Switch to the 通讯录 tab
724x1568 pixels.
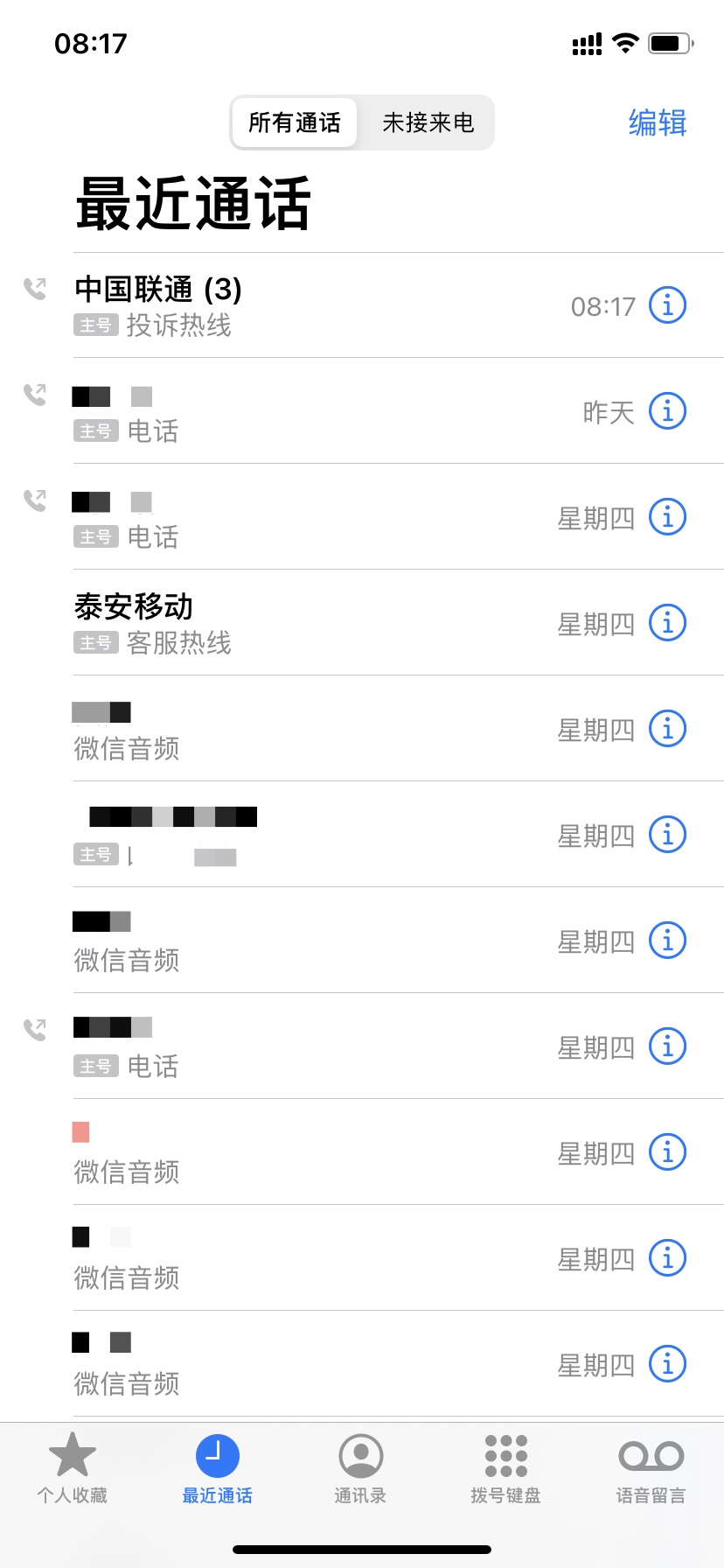(362, 1470)
